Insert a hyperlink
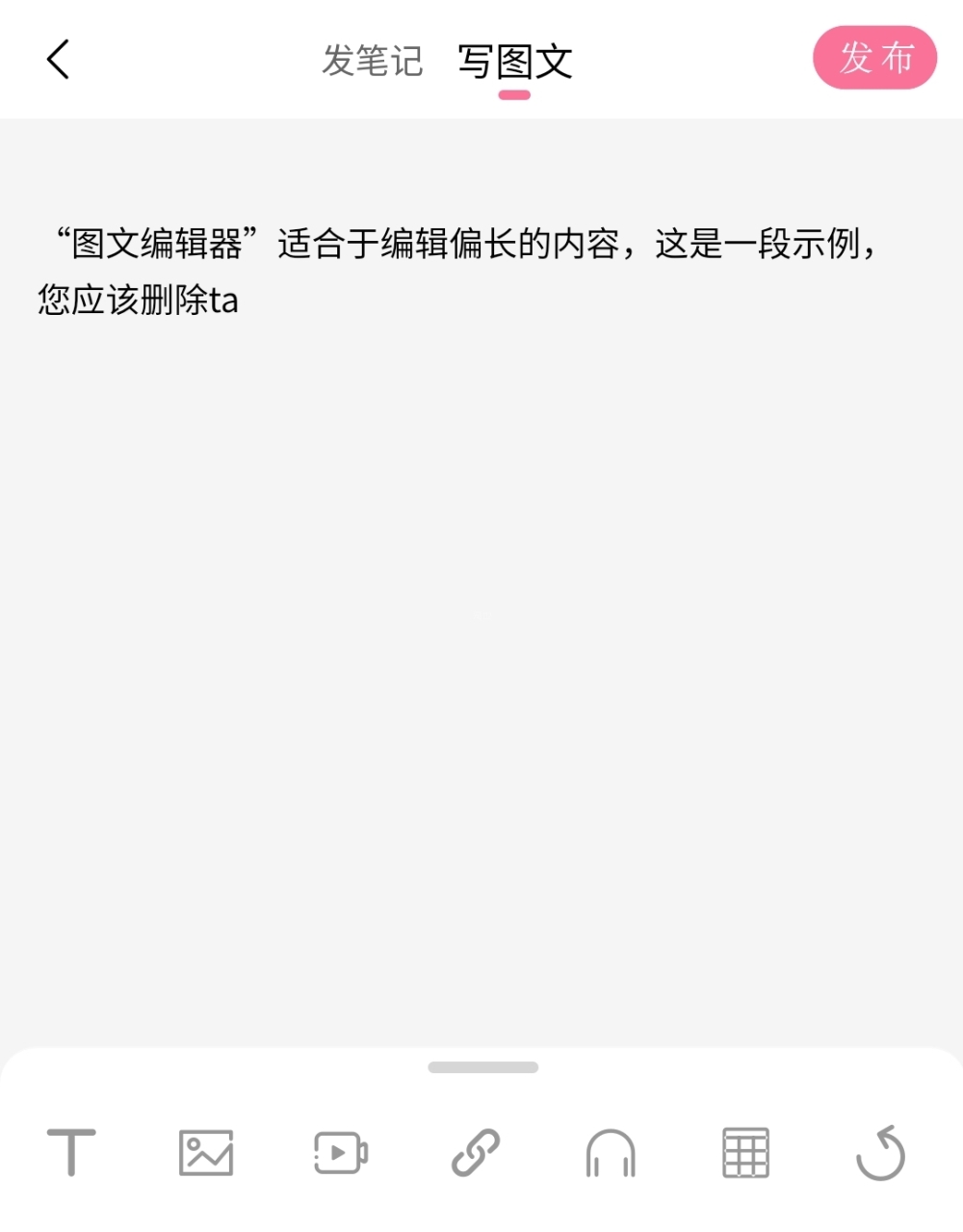Image resolution: width=963 pixels, height=1232 pixels. (476, 1152)
